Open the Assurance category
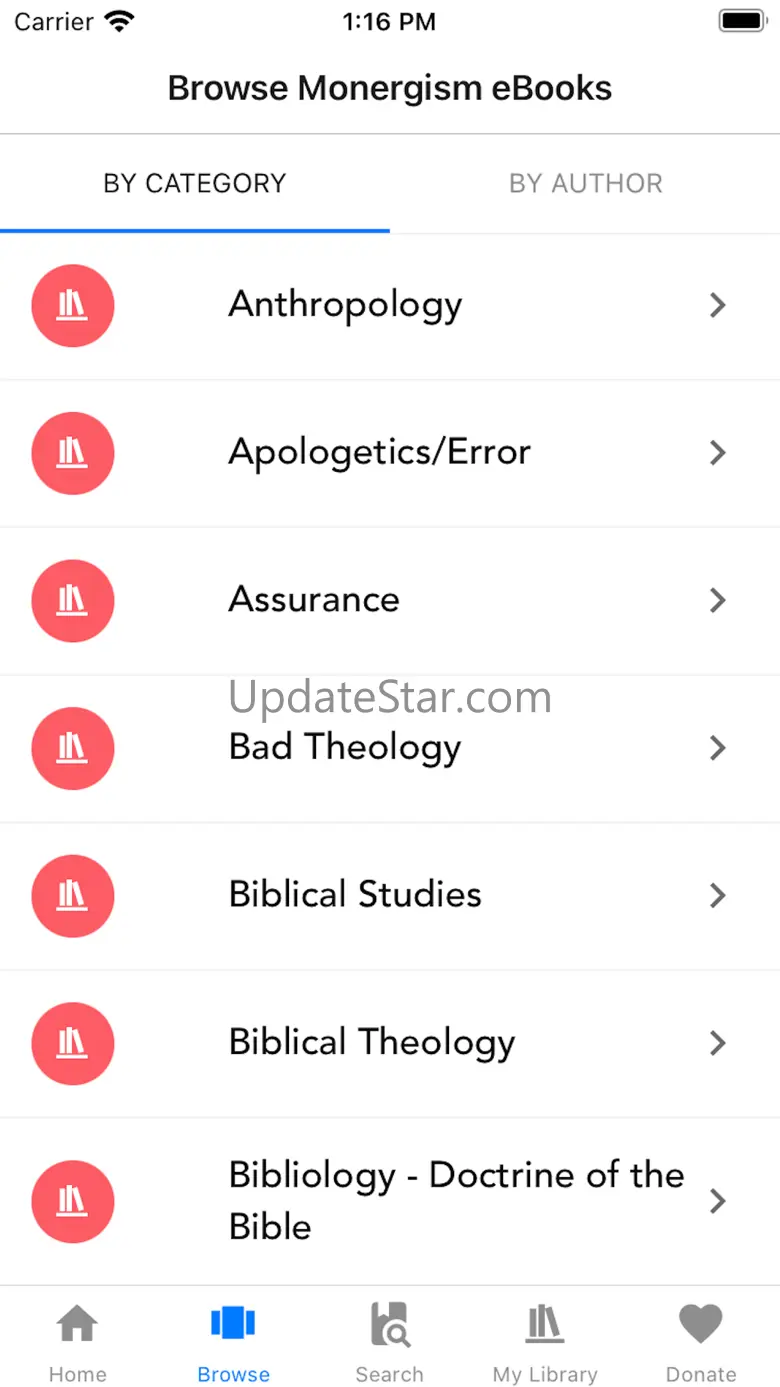This screenshot has height=1387, width=780. click(x=390, y=600)
